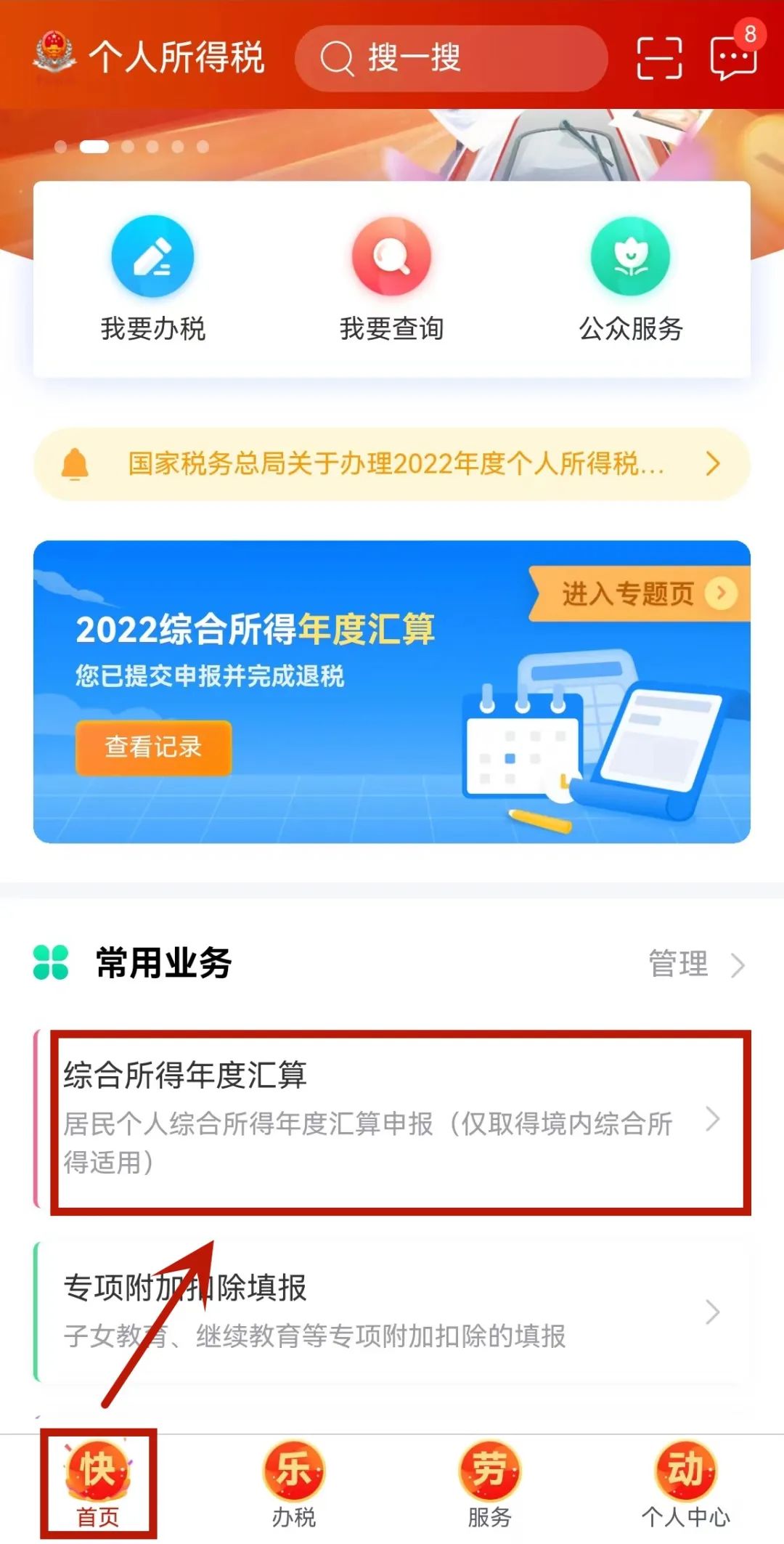This screenshot has width=784, height=1544.
Task: Open the messages icon with badge 8
Action: [x=735, y=55]
